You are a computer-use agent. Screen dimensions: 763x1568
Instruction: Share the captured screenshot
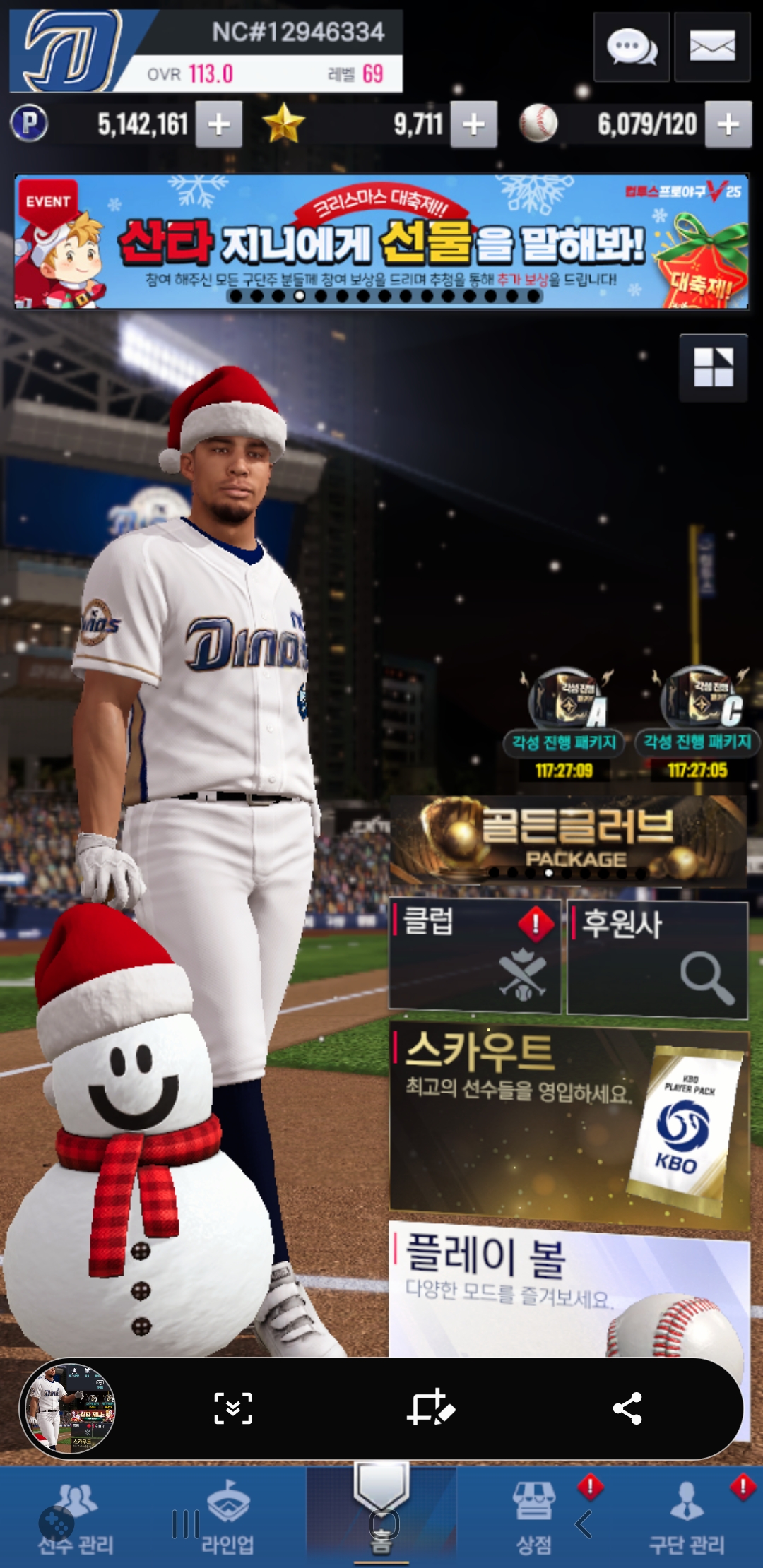tap(627, 1408)
